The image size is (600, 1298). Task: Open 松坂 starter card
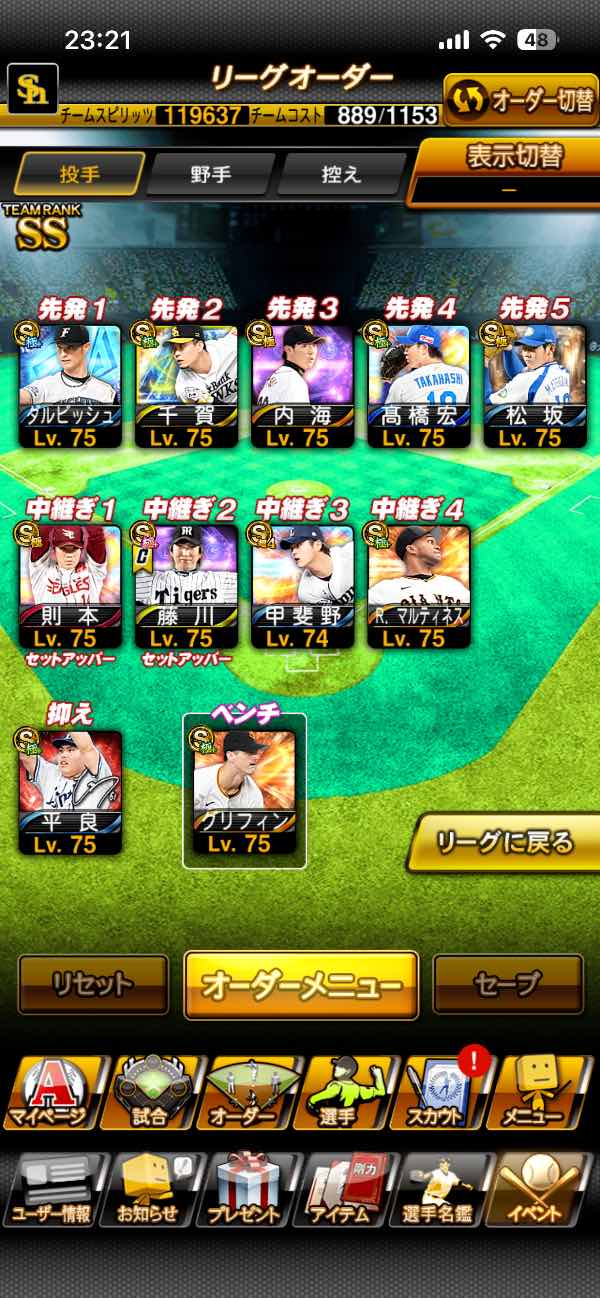point(535,385)
